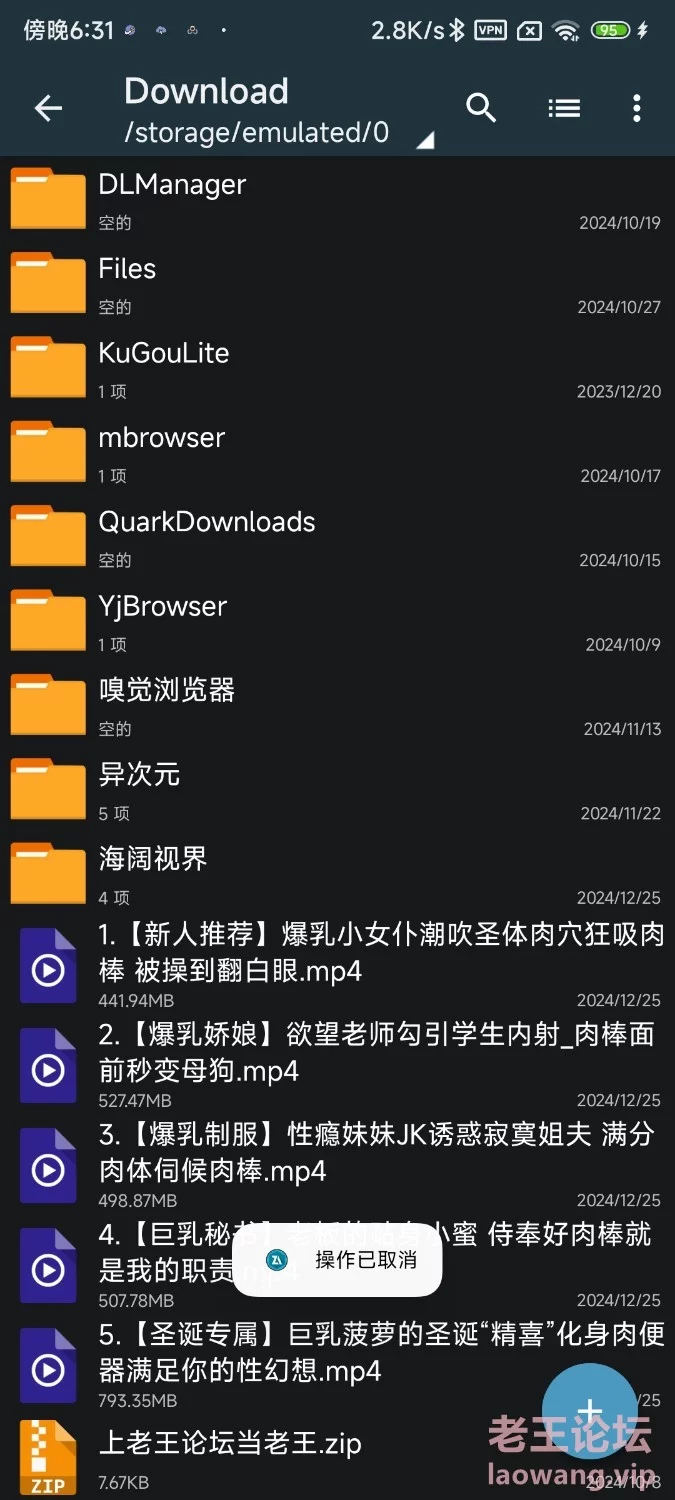Change the list view mode icon
675x1500 pixels.
pyautogui.click(x=564, y=108)
